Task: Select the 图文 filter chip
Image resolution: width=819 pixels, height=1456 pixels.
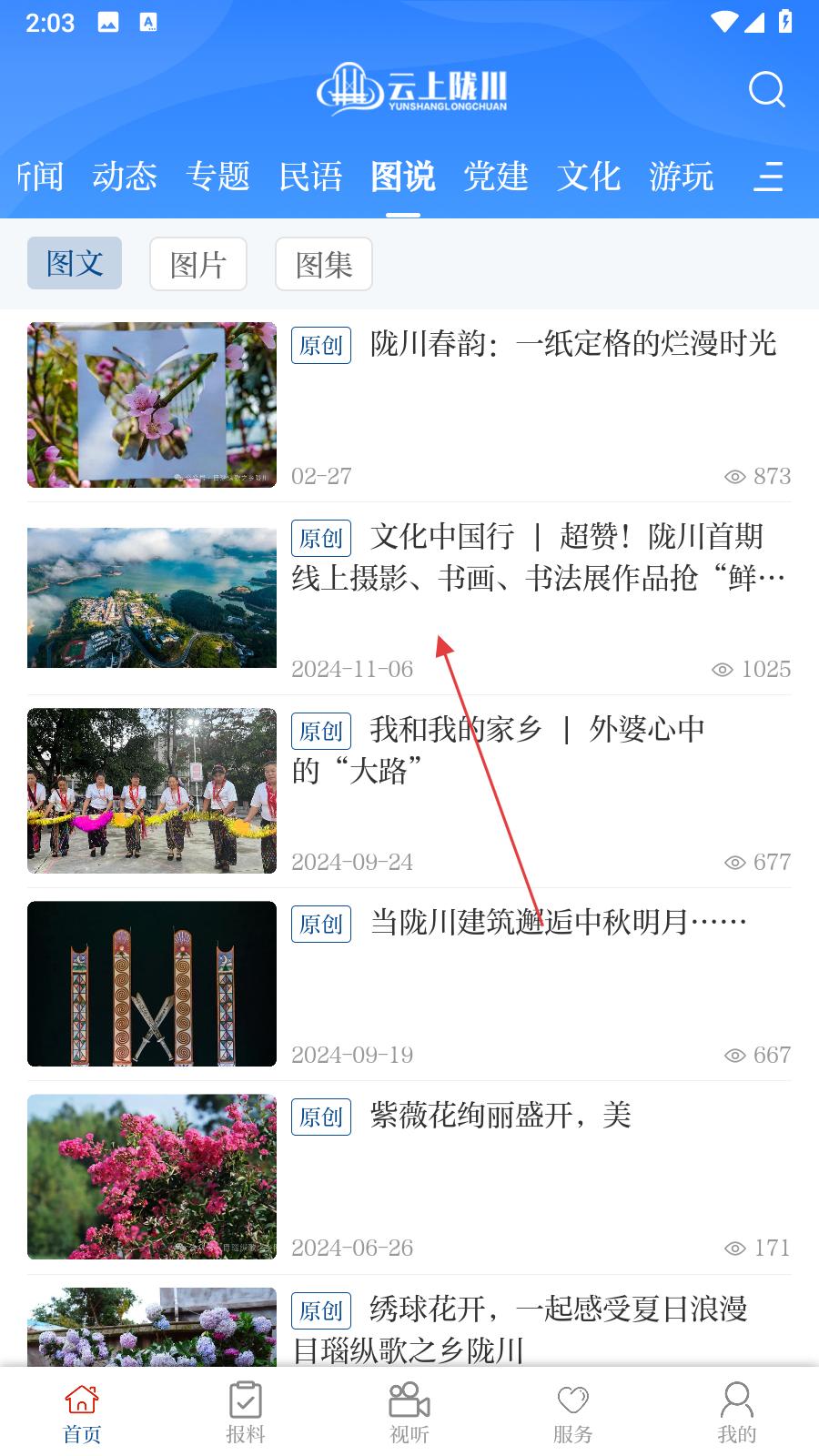Action: (75, 263)
